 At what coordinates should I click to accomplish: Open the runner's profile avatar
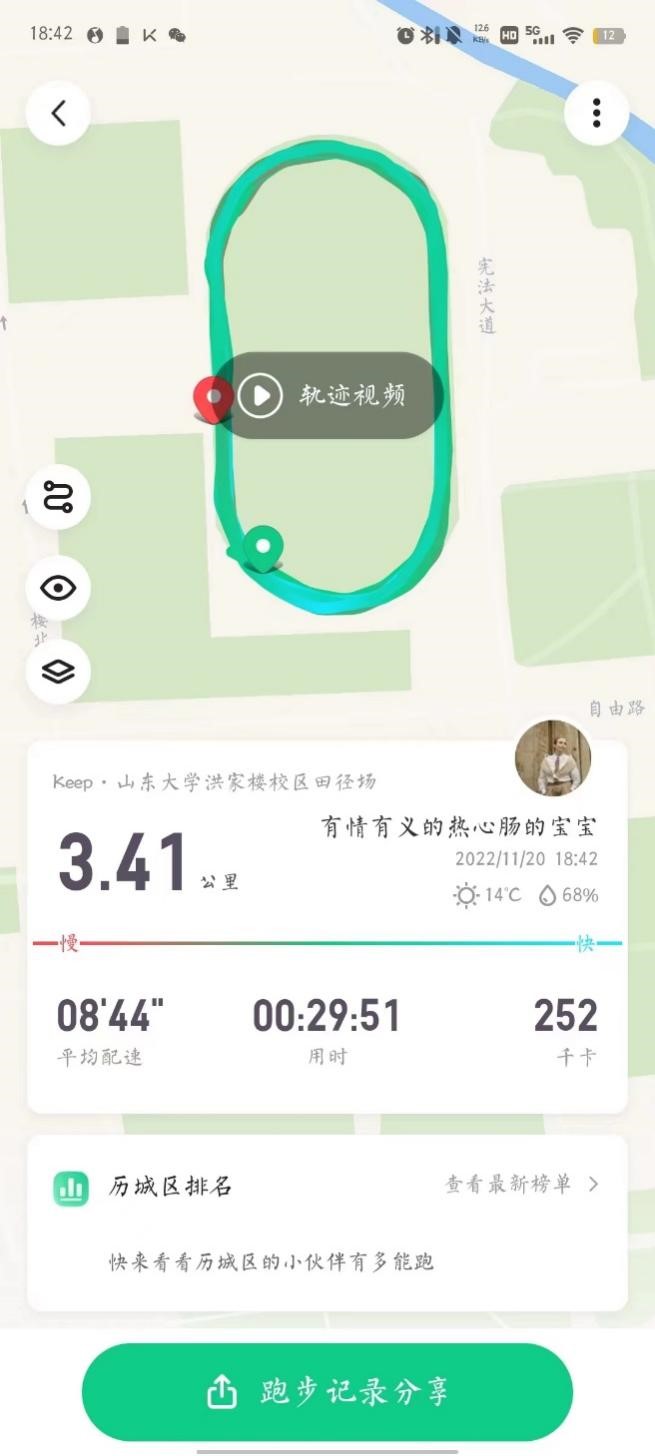(x=553, y=758)
